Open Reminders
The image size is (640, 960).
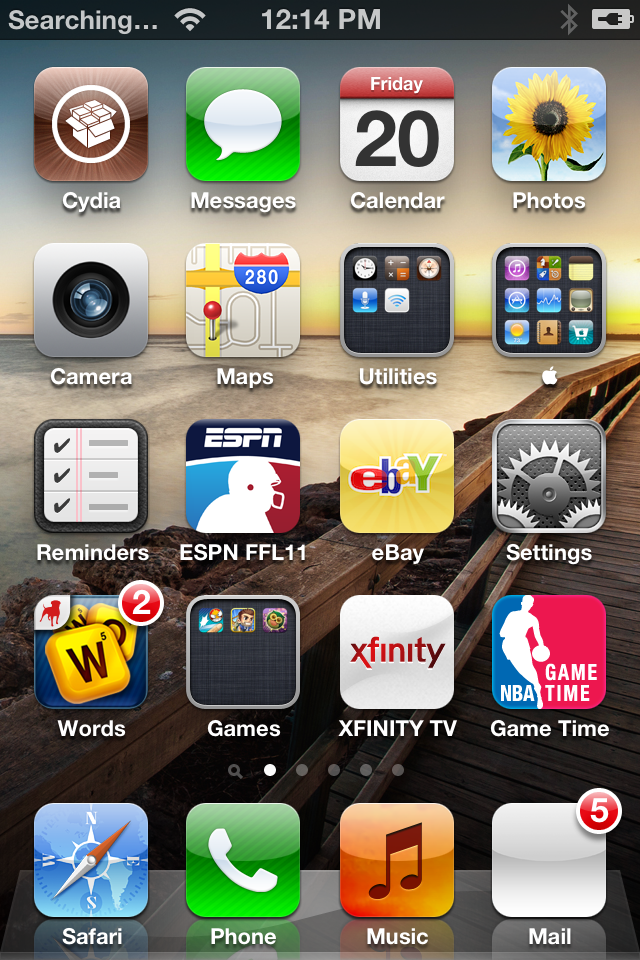(x=91, y=476)
